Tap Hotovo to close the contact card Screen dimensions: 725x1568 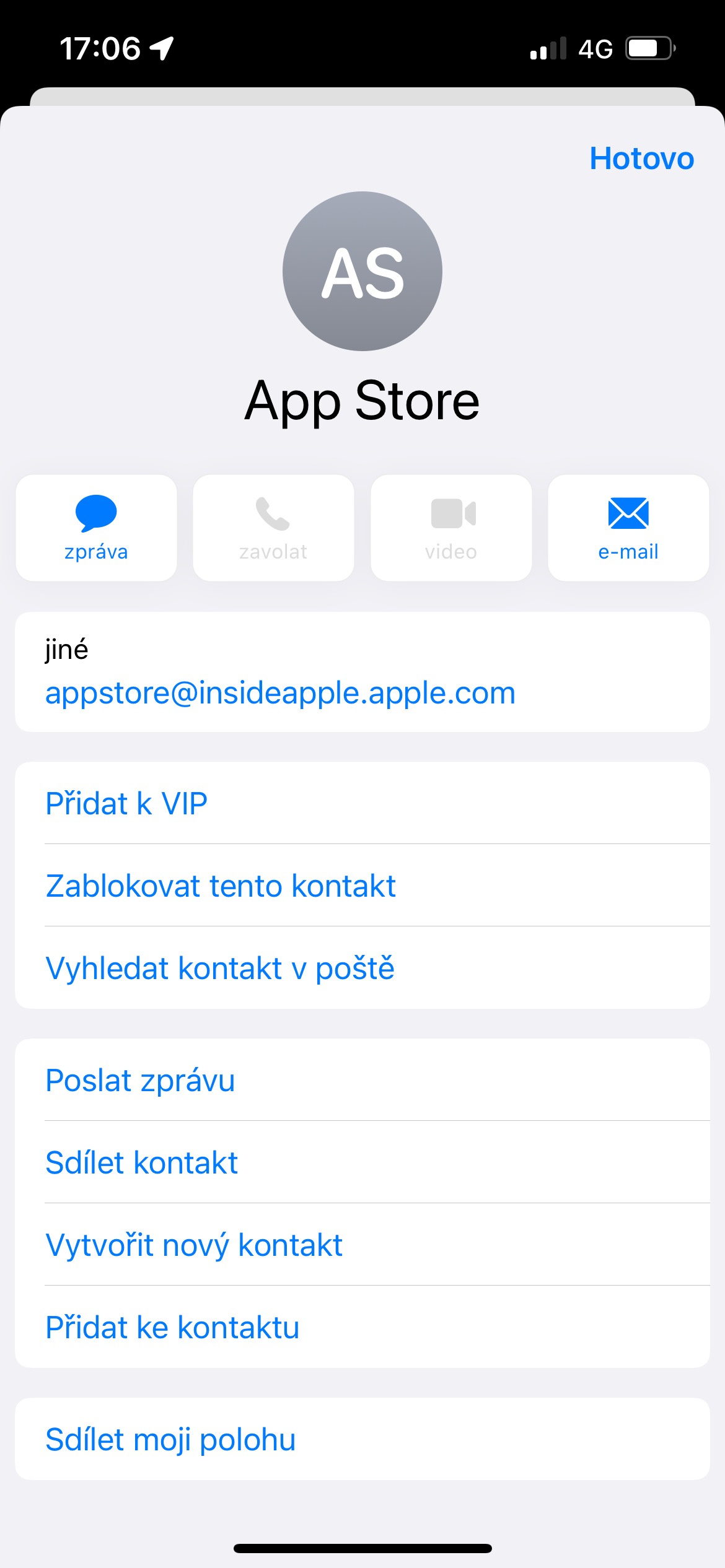point(641,159)
